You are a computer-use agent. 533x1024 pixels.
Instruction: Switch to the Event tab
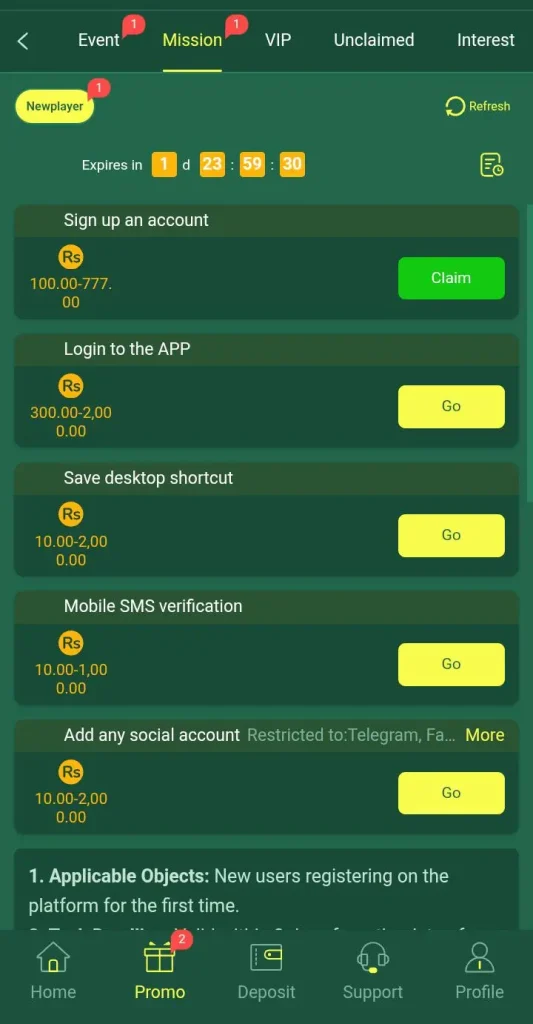[99, 40]
